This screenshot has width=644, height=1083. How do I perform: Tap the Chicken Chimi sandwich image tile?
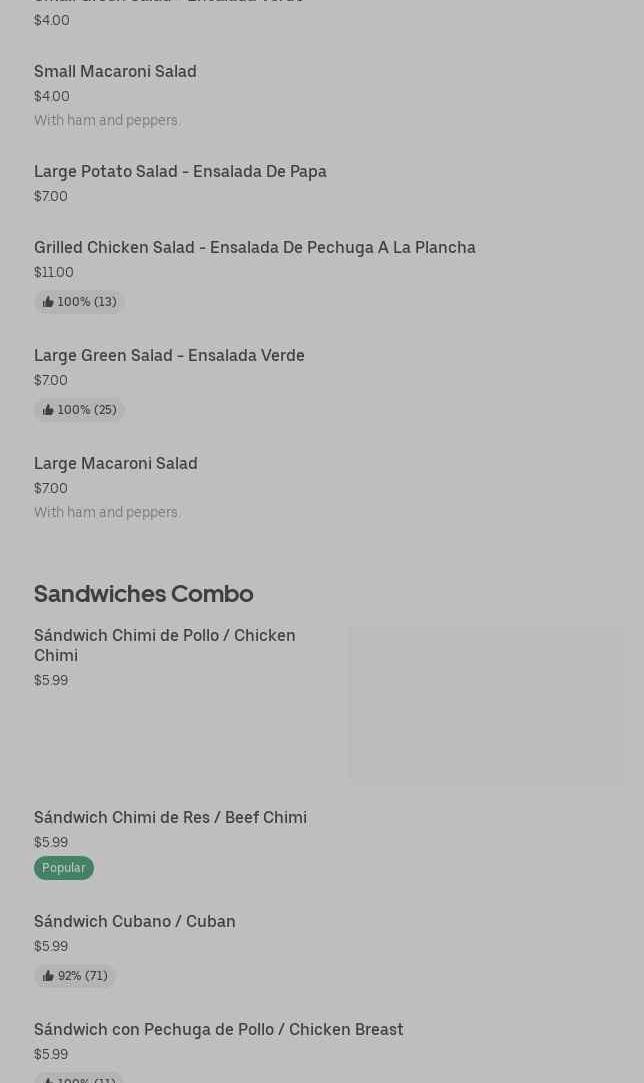[486, 705]
